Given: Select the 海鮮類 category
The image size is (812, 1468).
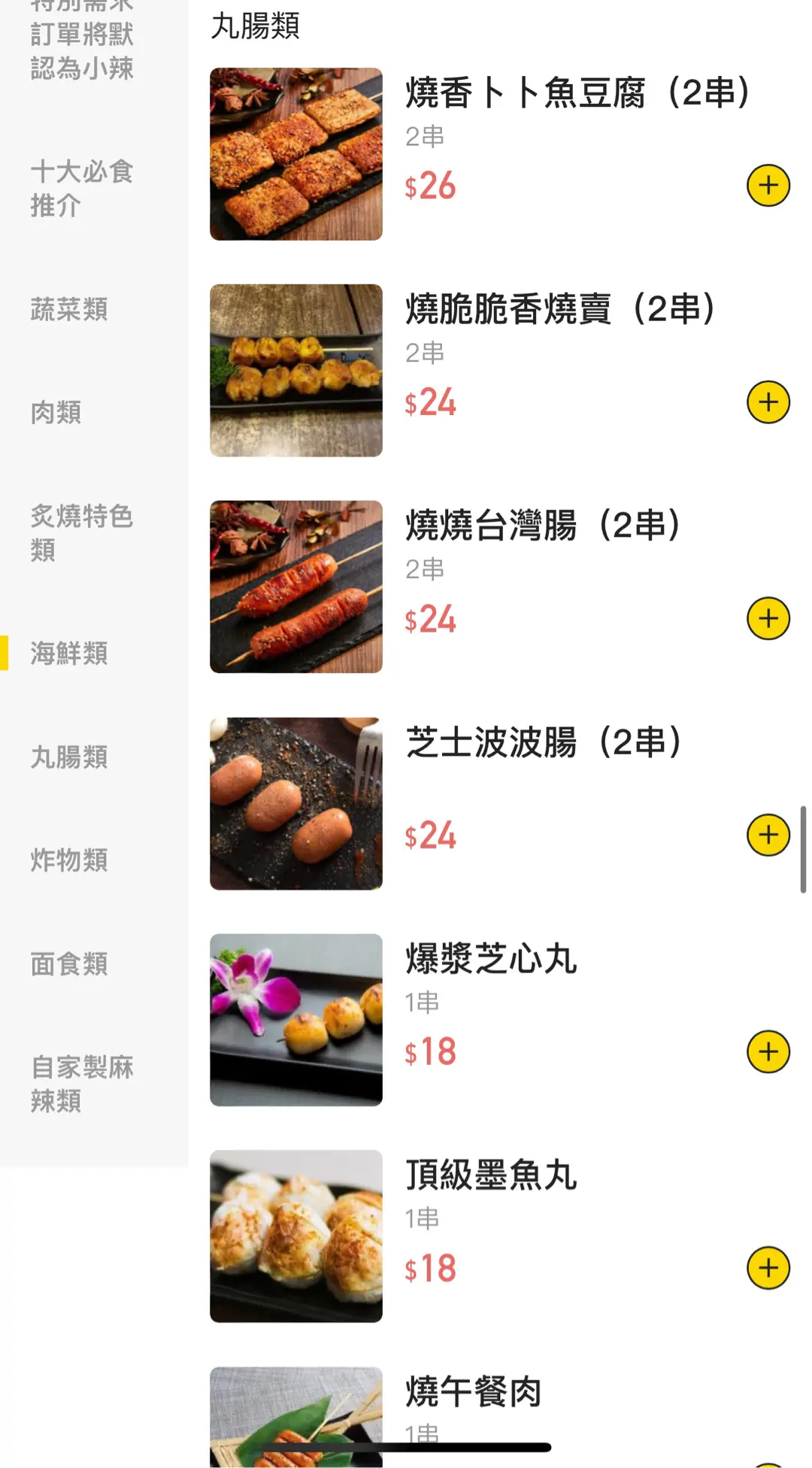Looking at the screenshot, I should pos(69,653).
